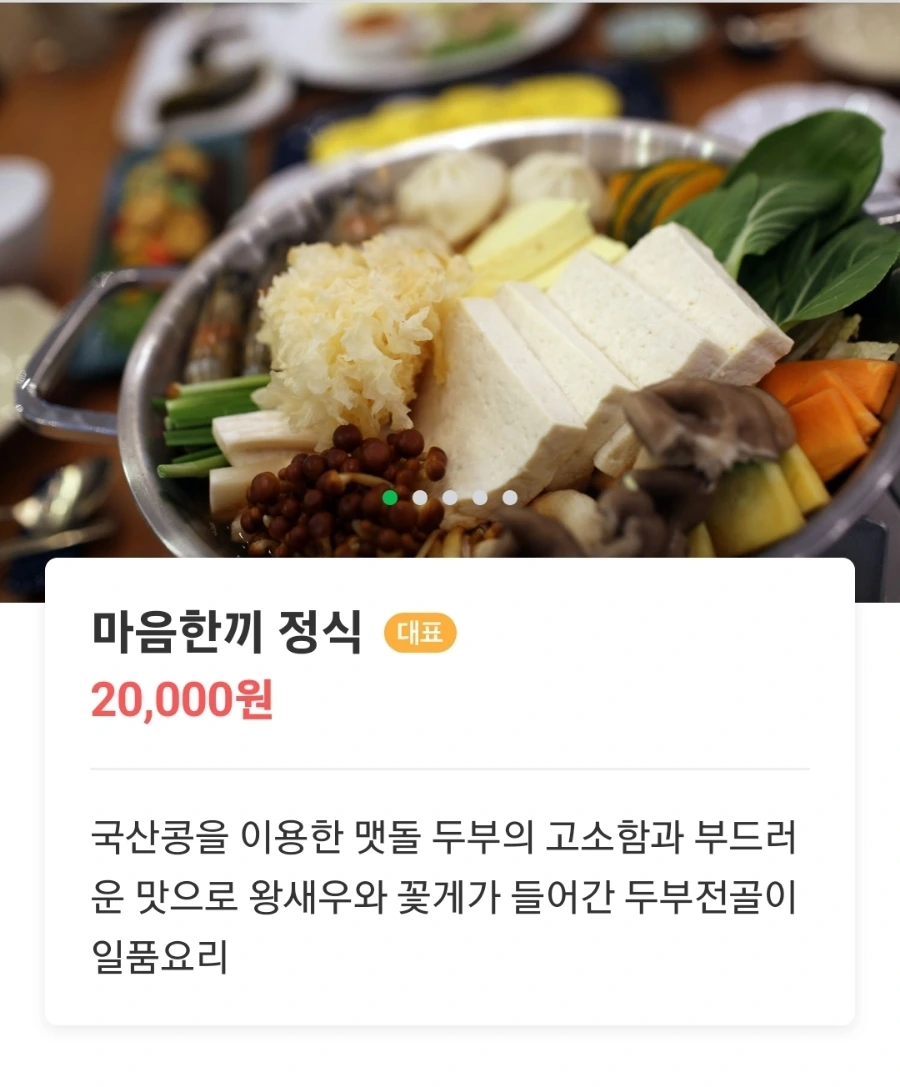Select the fourth carousel indicator dot
900x1087 pixels.
tap(478, 496)
